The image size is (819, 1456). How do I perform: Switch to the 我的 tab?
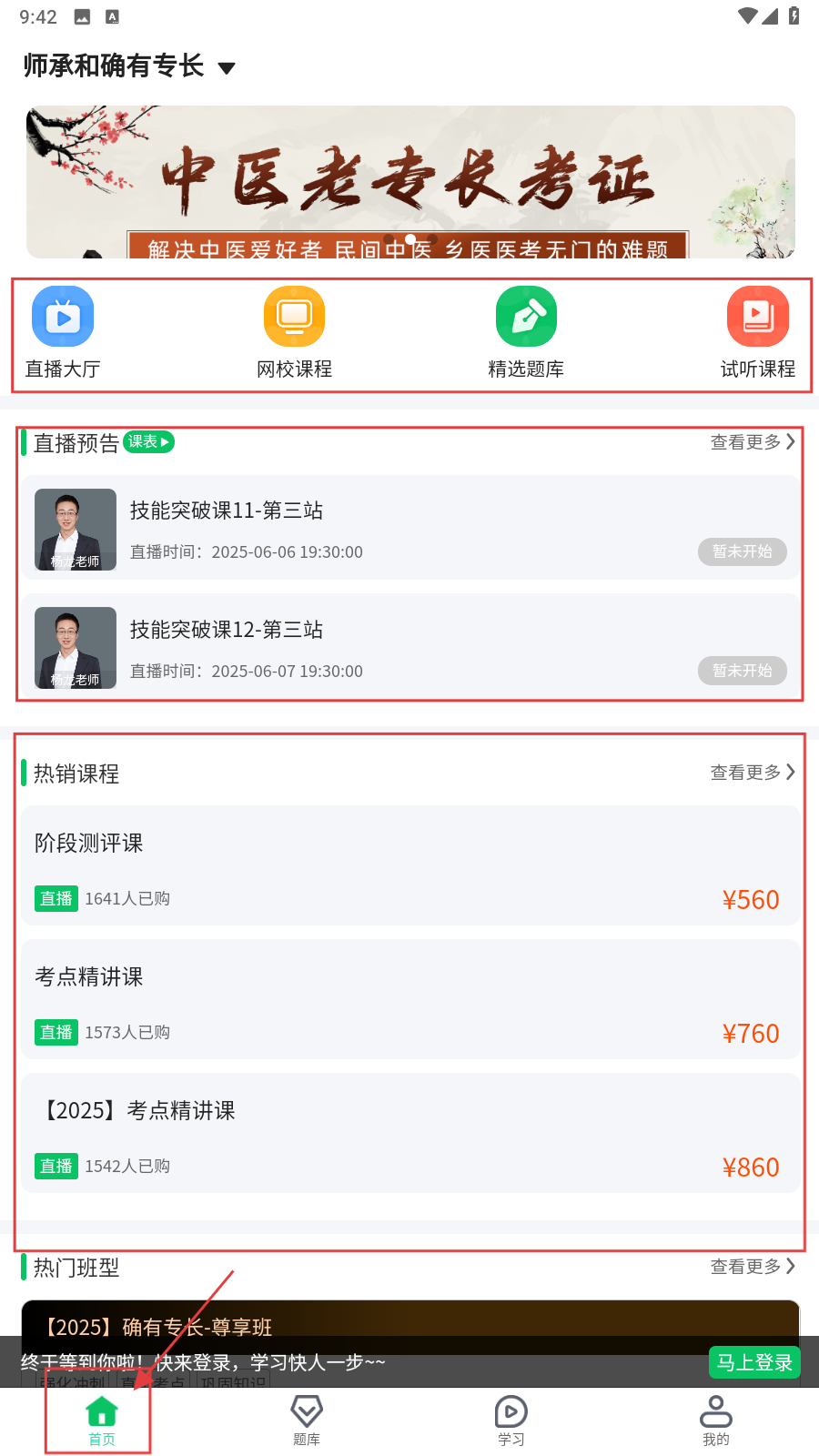coord(716,1421)
